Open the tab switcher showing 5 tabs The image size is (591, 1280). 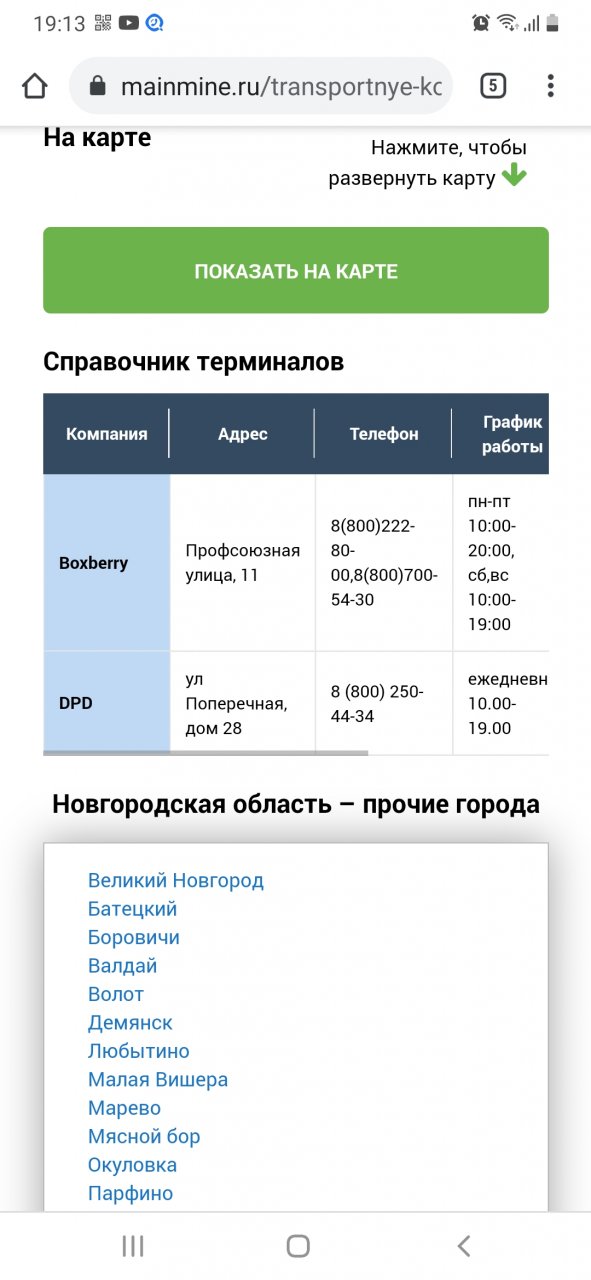[x=492, y=86]
